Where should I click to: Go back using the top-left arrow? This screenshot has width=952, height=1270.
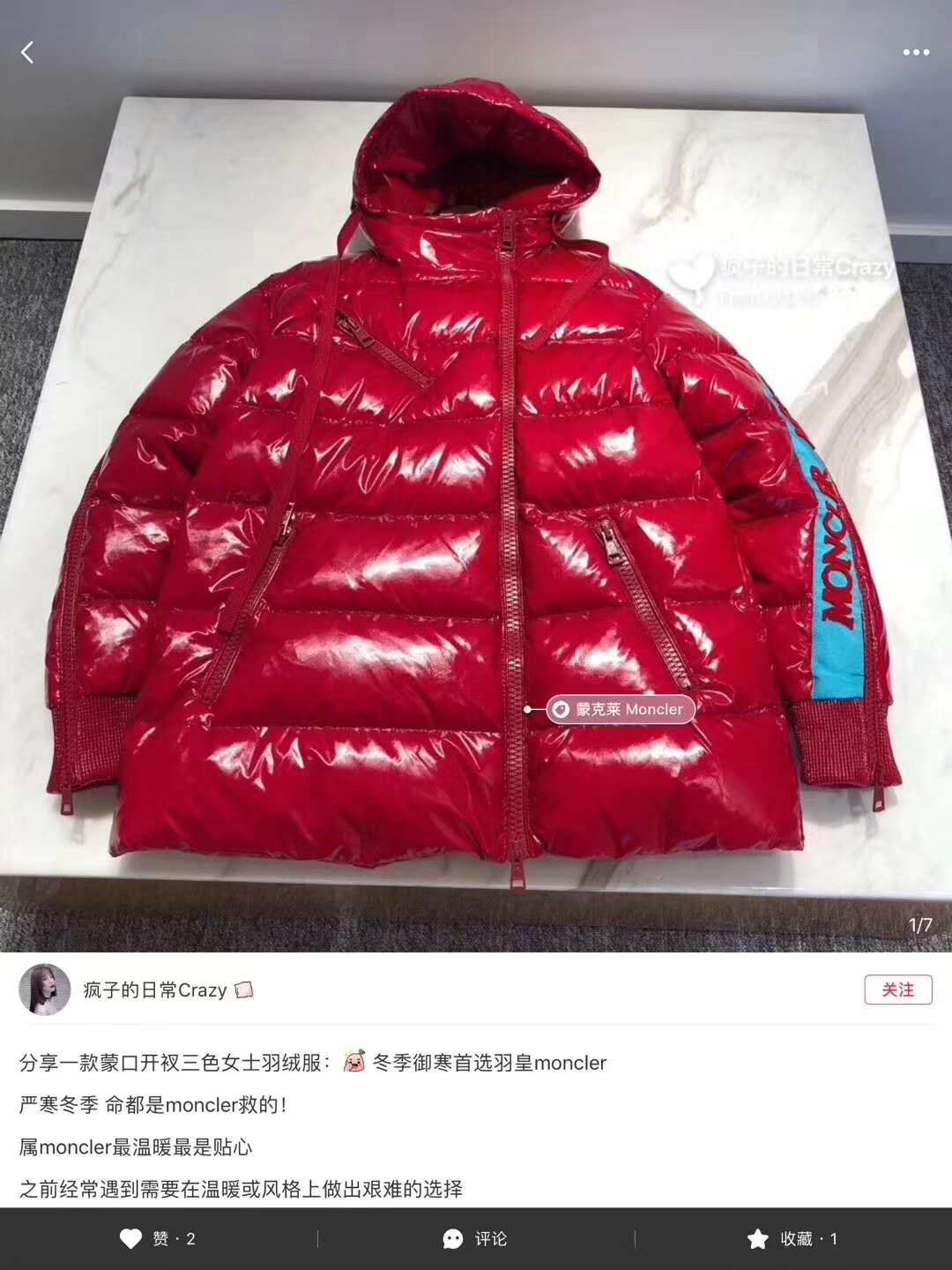pyautogui.click(x=28, y=53)
